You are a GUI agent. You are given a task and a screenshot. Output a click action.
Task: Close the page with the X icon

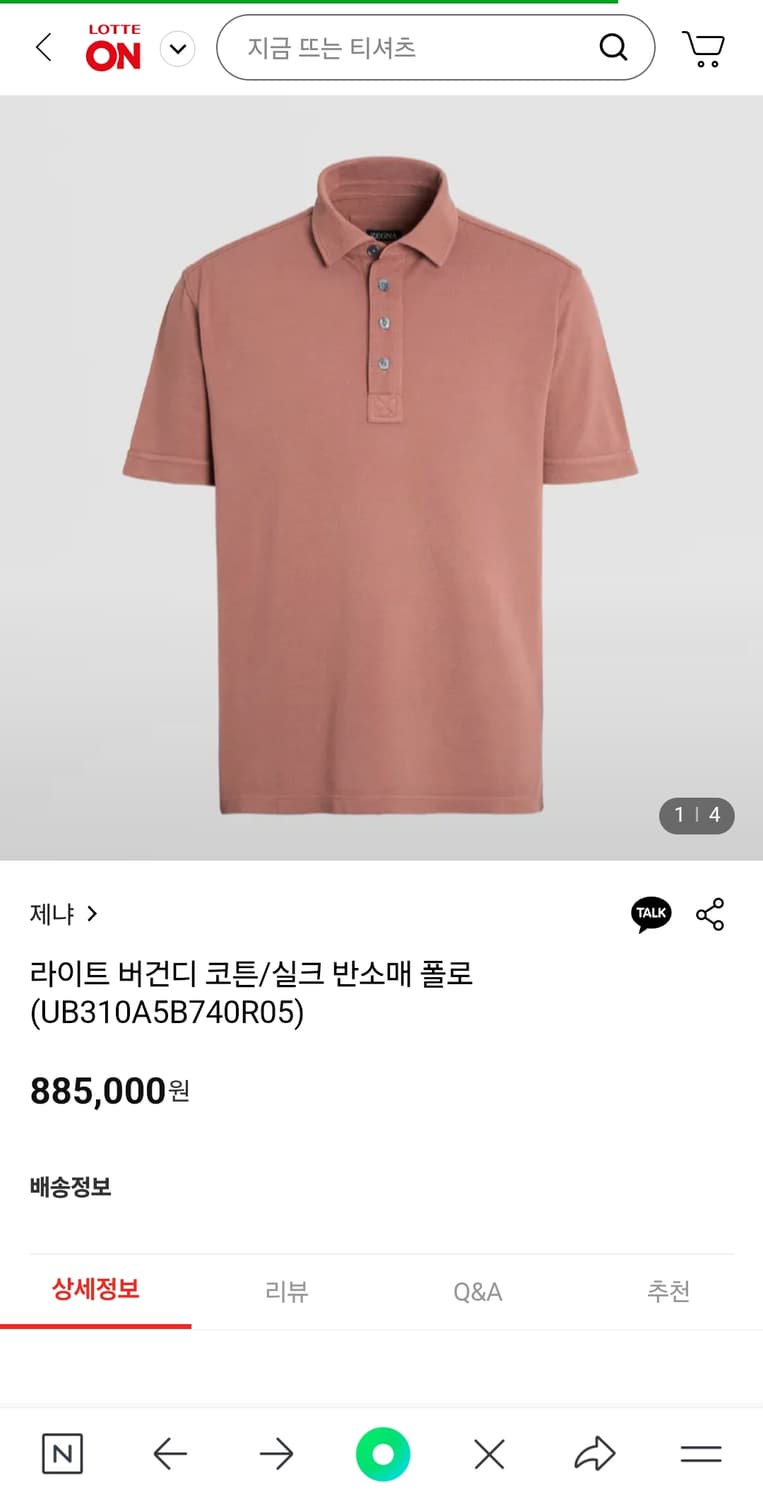(488, 1454)
